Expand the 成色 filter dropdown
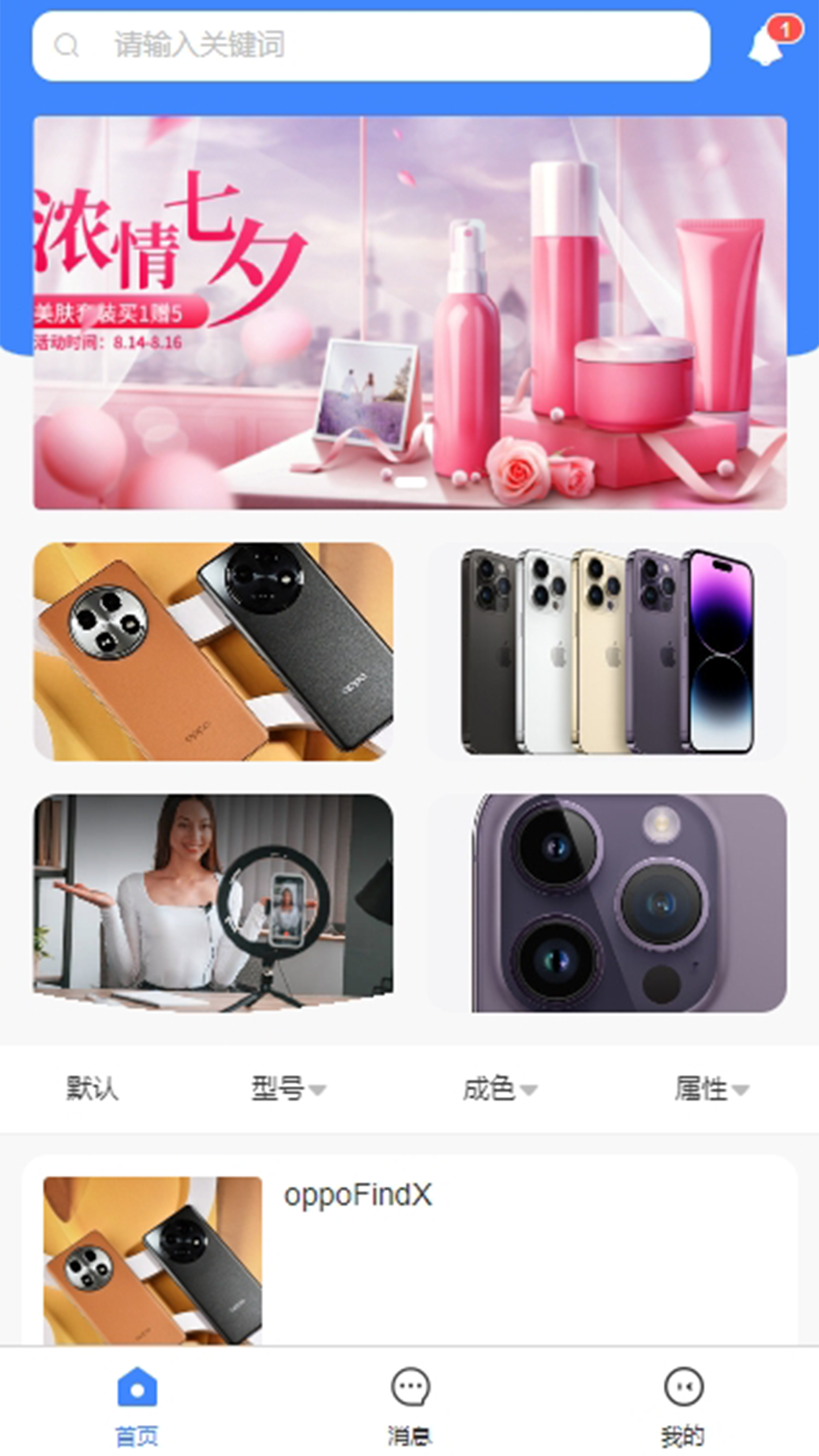Image resolution: width=819 pixels, height=1456 pixels. [499, 1089]
